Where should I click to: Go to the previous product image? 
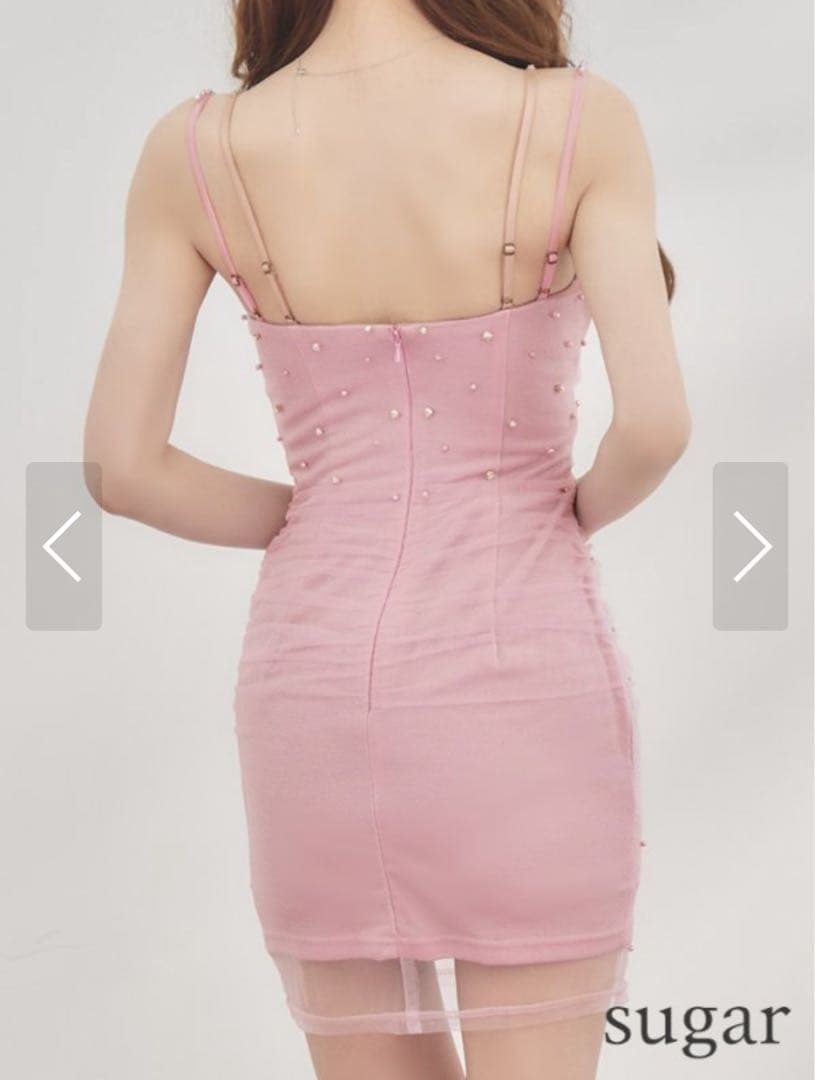tap(63, 546)
